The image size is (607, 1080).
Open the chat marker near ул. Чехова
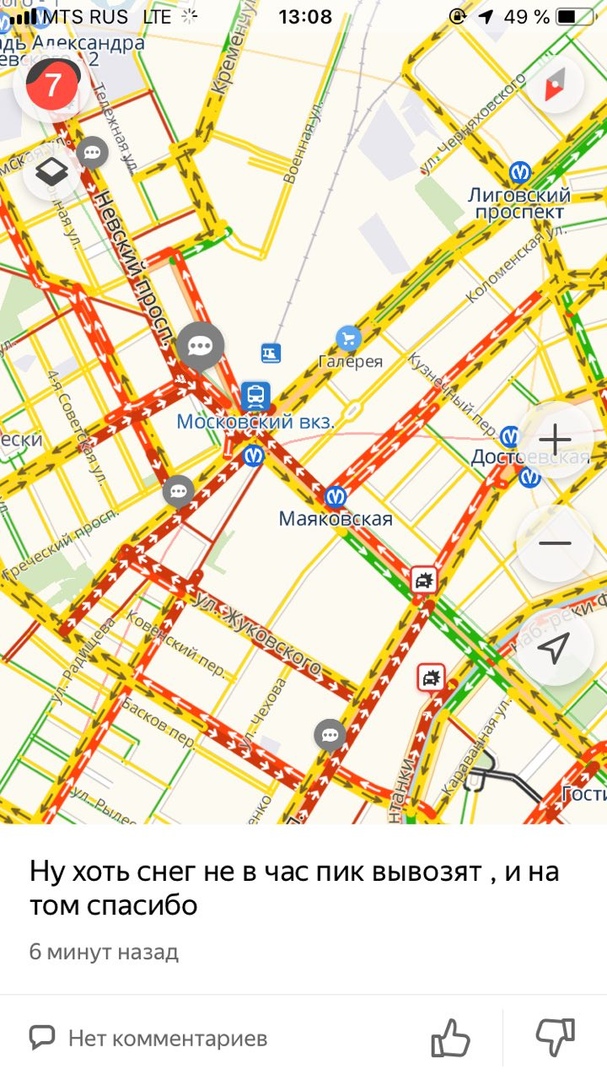[x=329, y=736]
